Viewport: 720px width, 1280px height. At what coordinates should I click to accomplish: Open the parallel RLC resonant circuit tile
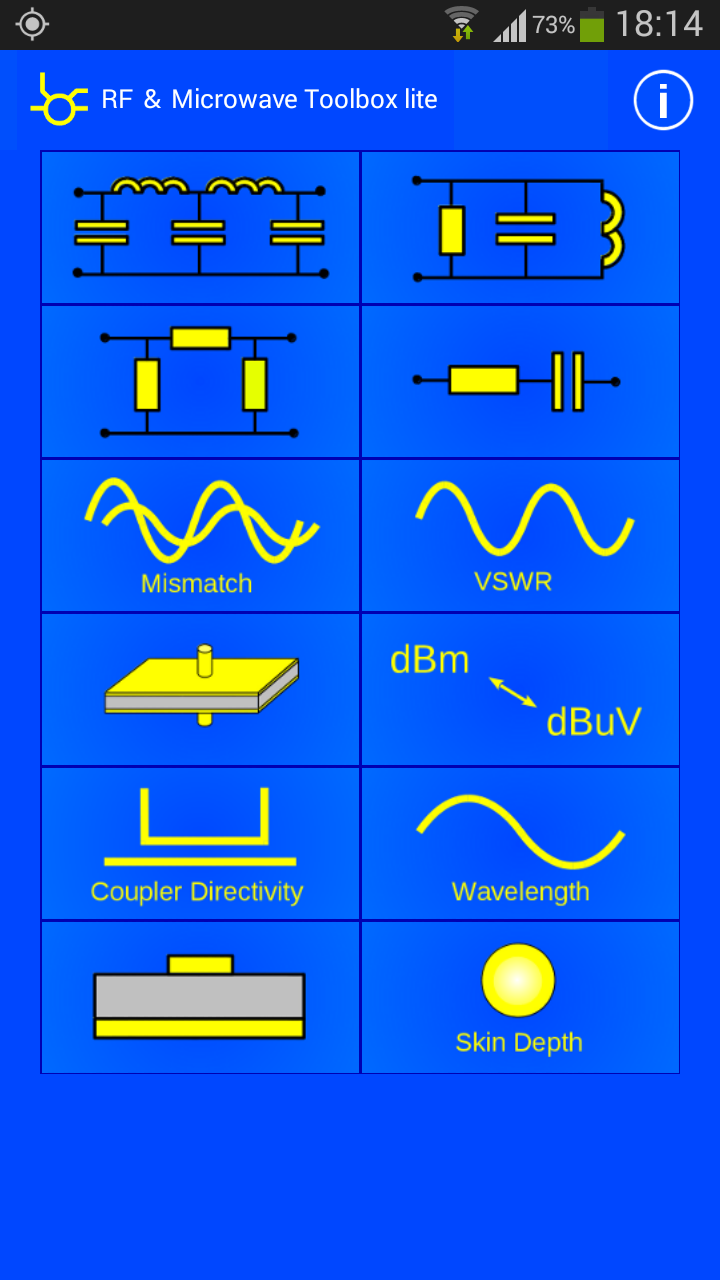pyautogui.click(x=520, y=228)
